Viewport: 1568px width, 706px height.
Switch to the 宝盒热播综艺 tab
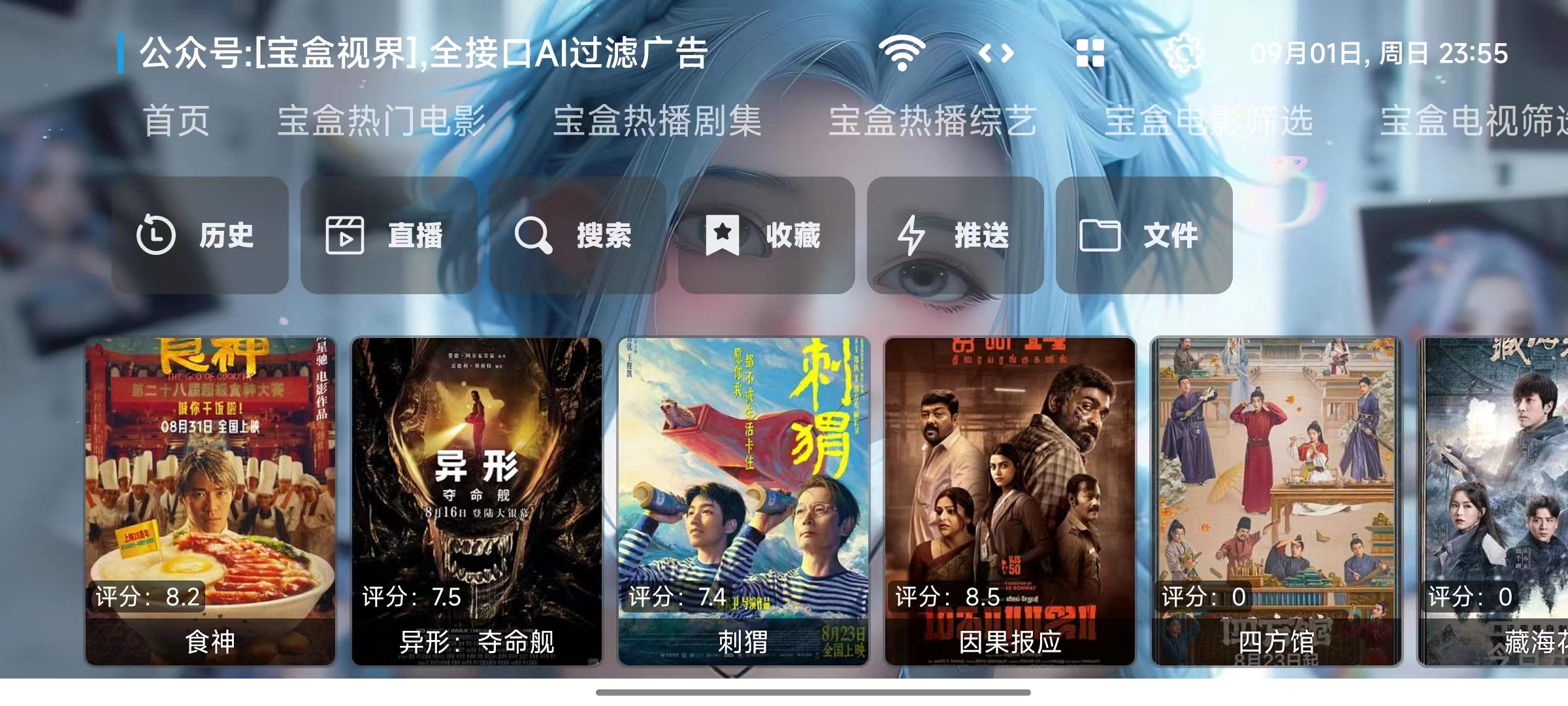coord(933,121)
